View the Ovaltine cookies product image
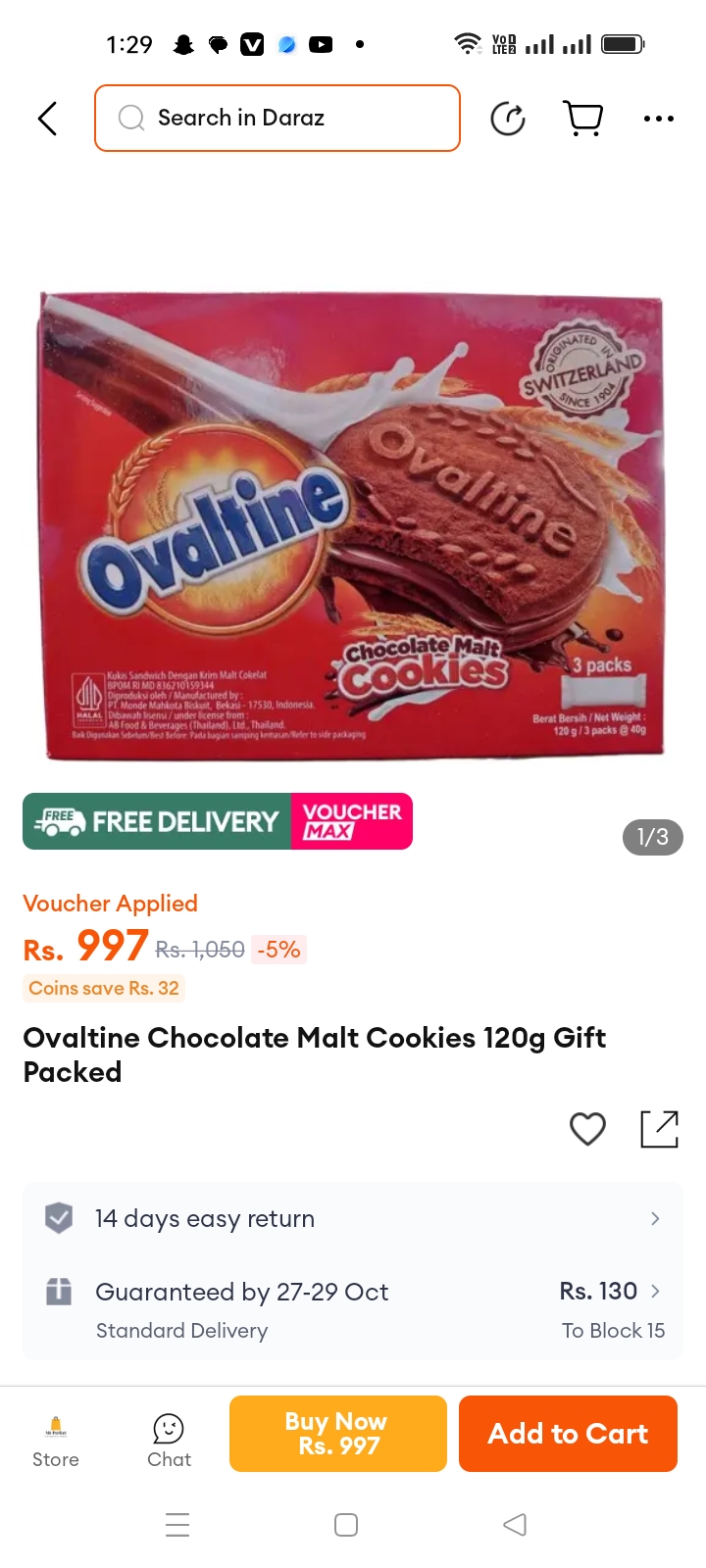 pos(352,524)
